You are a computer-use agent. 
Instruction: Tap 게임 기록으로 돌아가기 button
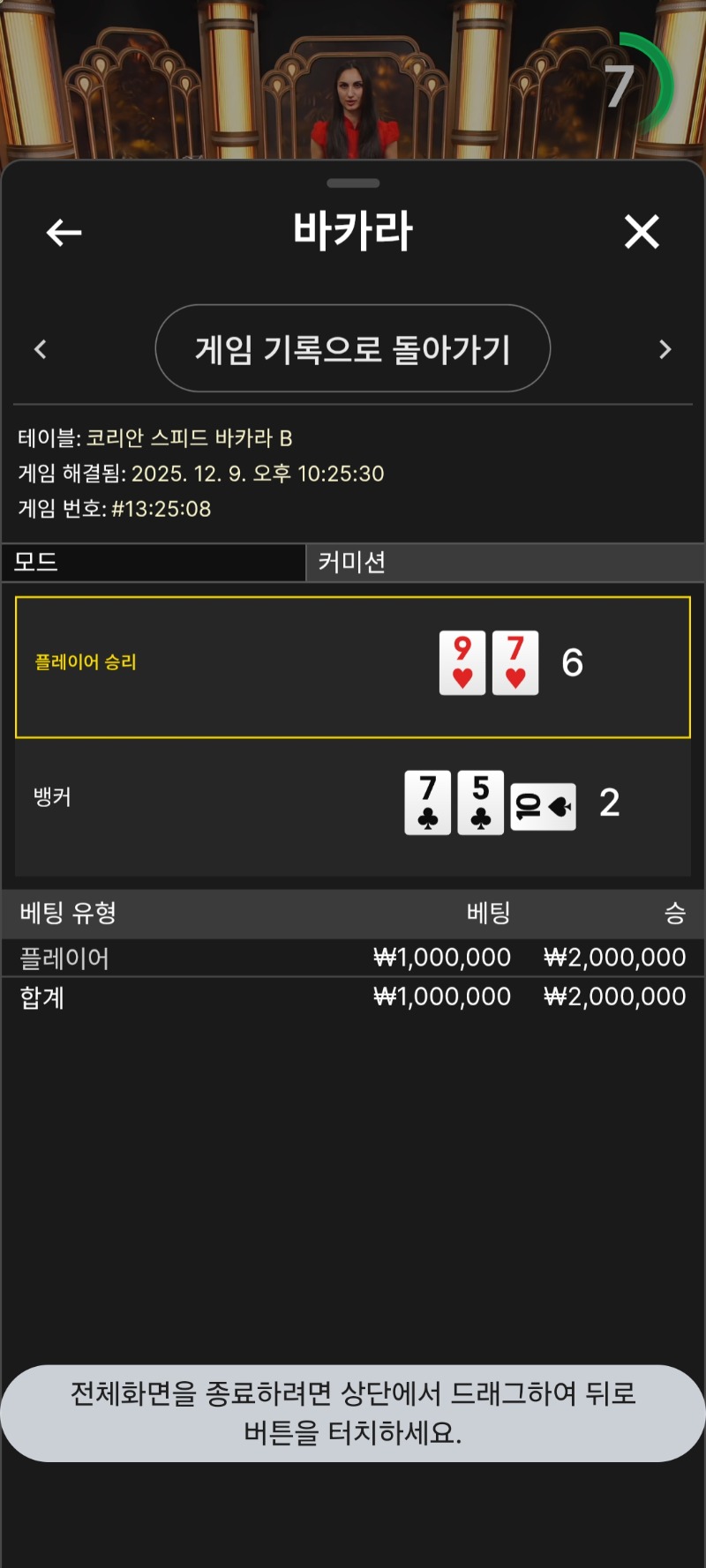point(353,349)
